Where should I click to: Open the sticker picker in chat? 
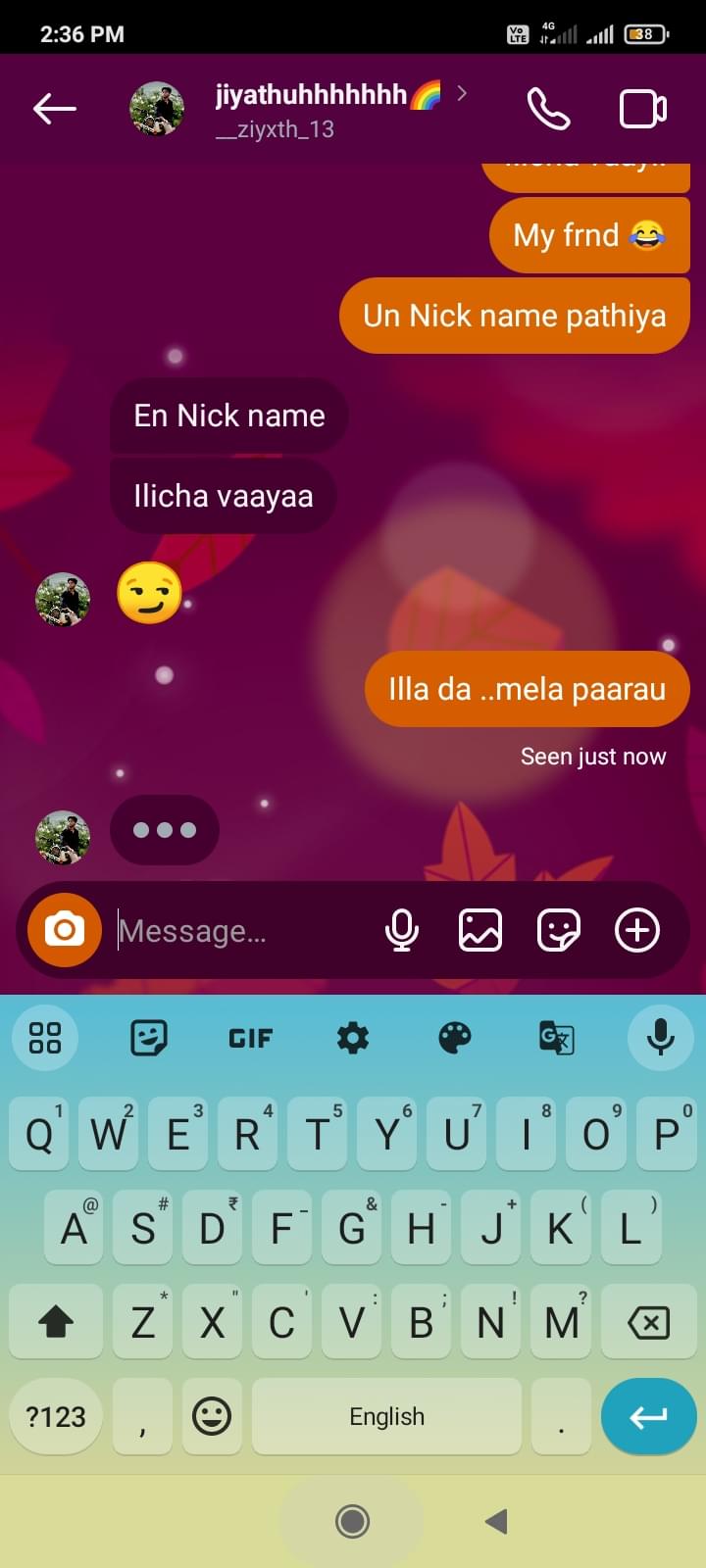pos(559,930)
